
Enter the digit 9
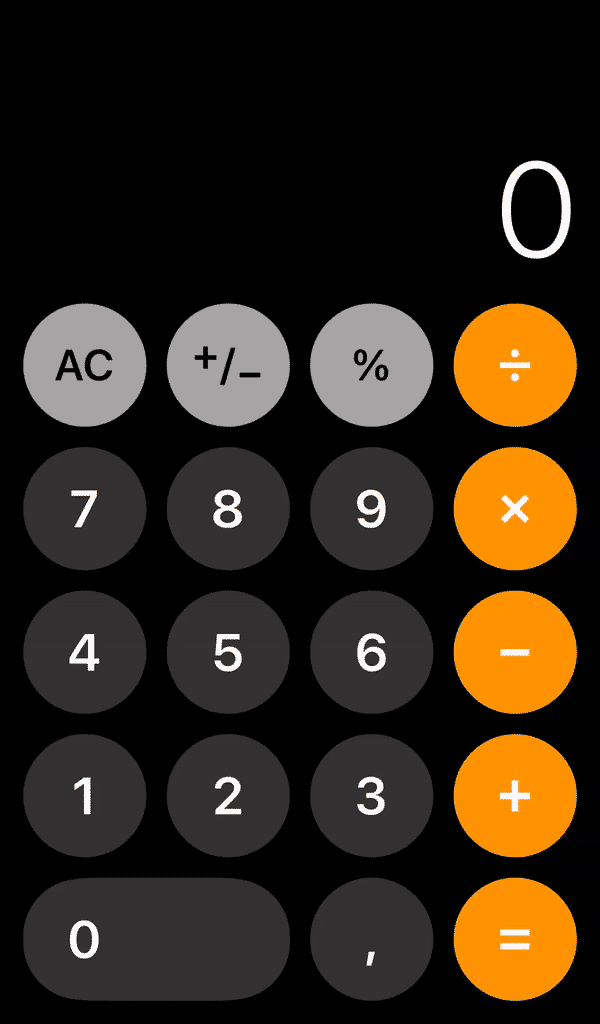(371, 509)
